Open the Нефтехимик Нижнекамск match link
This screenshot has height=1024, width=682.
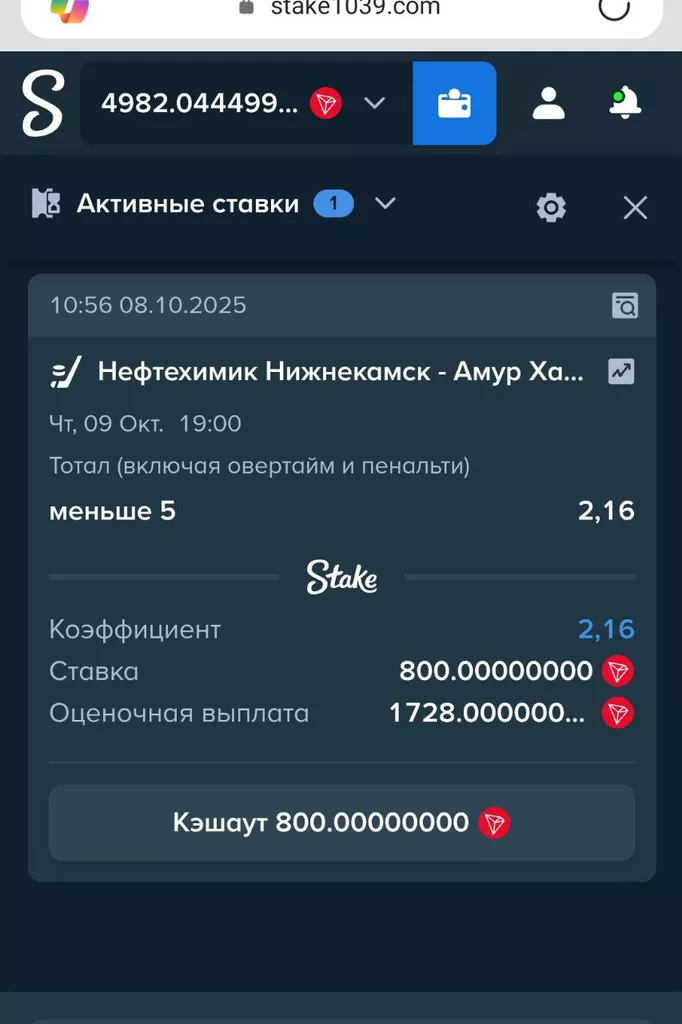[x=340, y=372]
